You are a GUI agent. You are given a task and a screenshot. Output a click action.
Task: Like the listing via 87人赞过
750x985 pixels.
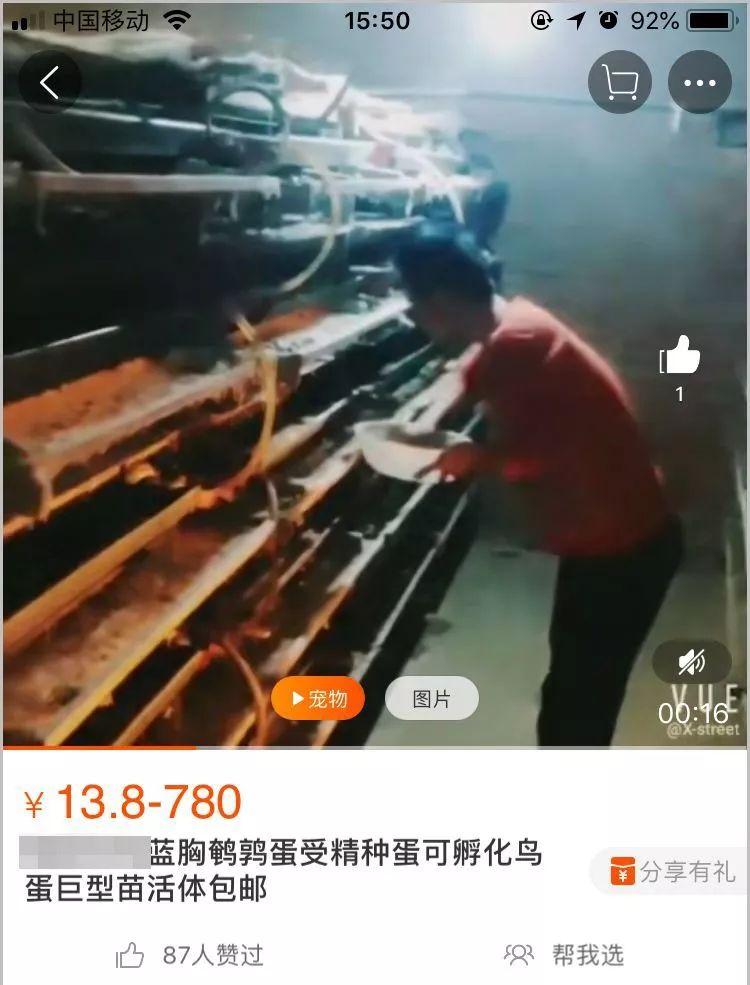(190, 955)
